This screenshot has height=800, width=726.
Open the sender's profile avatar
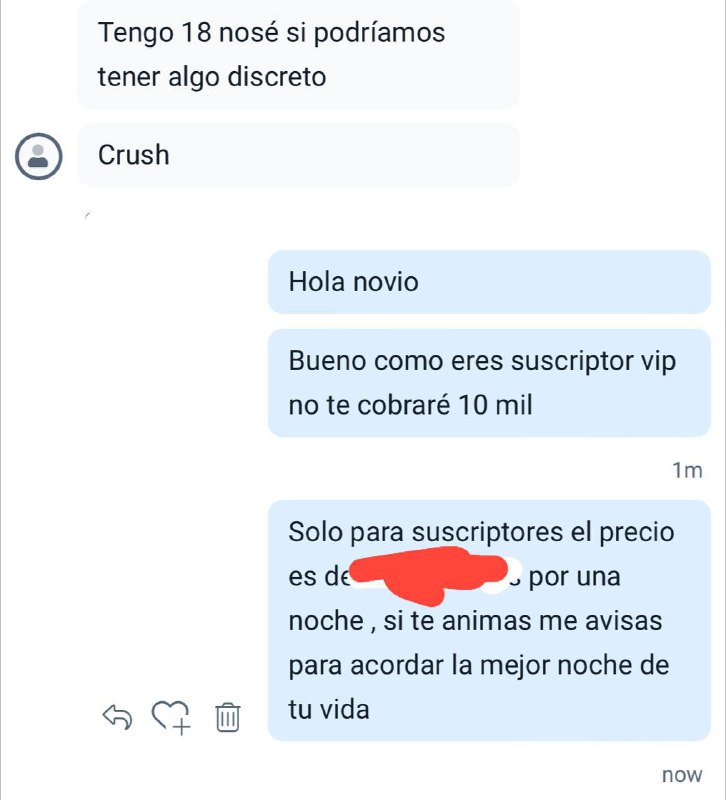pyautogui.click(x=40, y=155)
